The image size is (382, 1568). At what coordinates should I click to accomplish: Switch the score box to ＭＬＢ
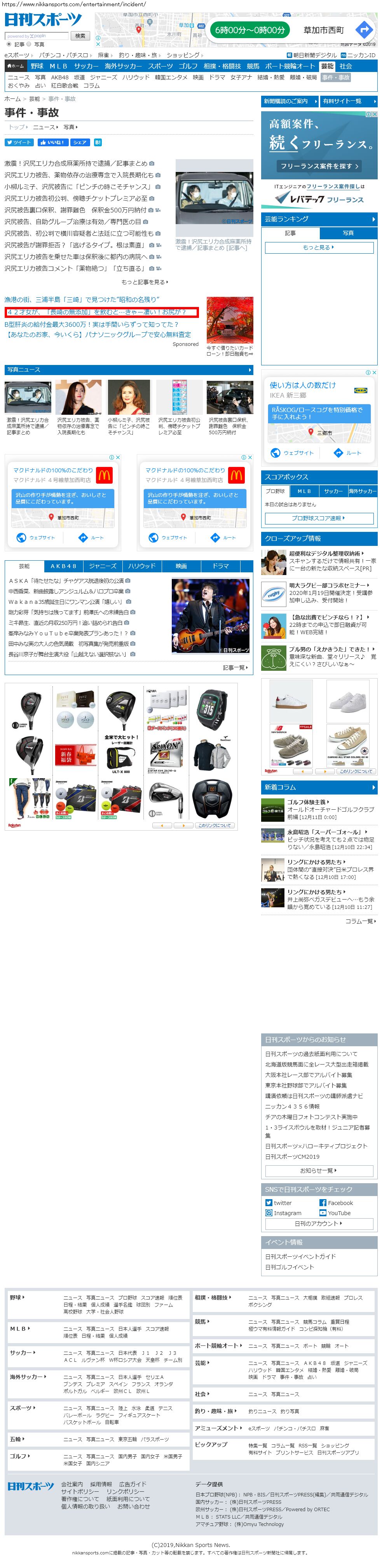(304, 491)
